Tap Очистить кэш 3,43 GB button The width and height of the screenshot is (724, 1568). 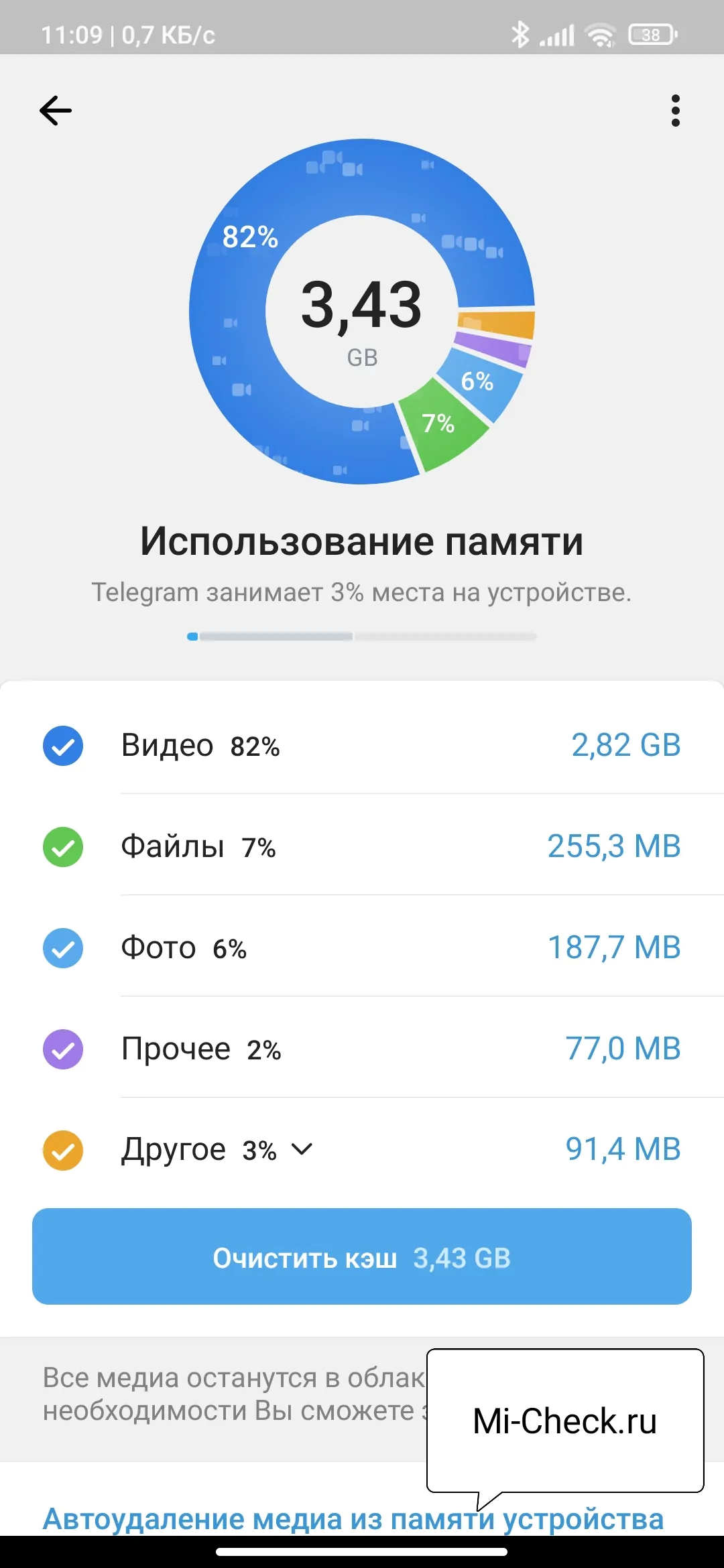tap(362, 1256)
